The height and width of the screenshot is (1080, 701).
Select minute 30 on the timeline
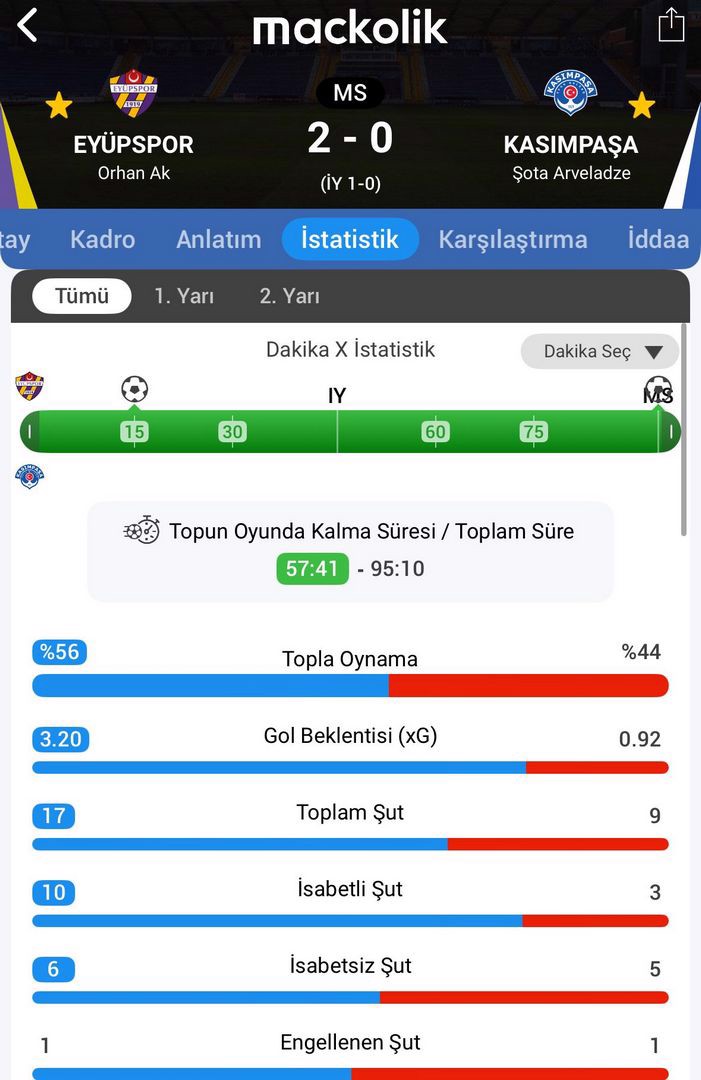232,432
